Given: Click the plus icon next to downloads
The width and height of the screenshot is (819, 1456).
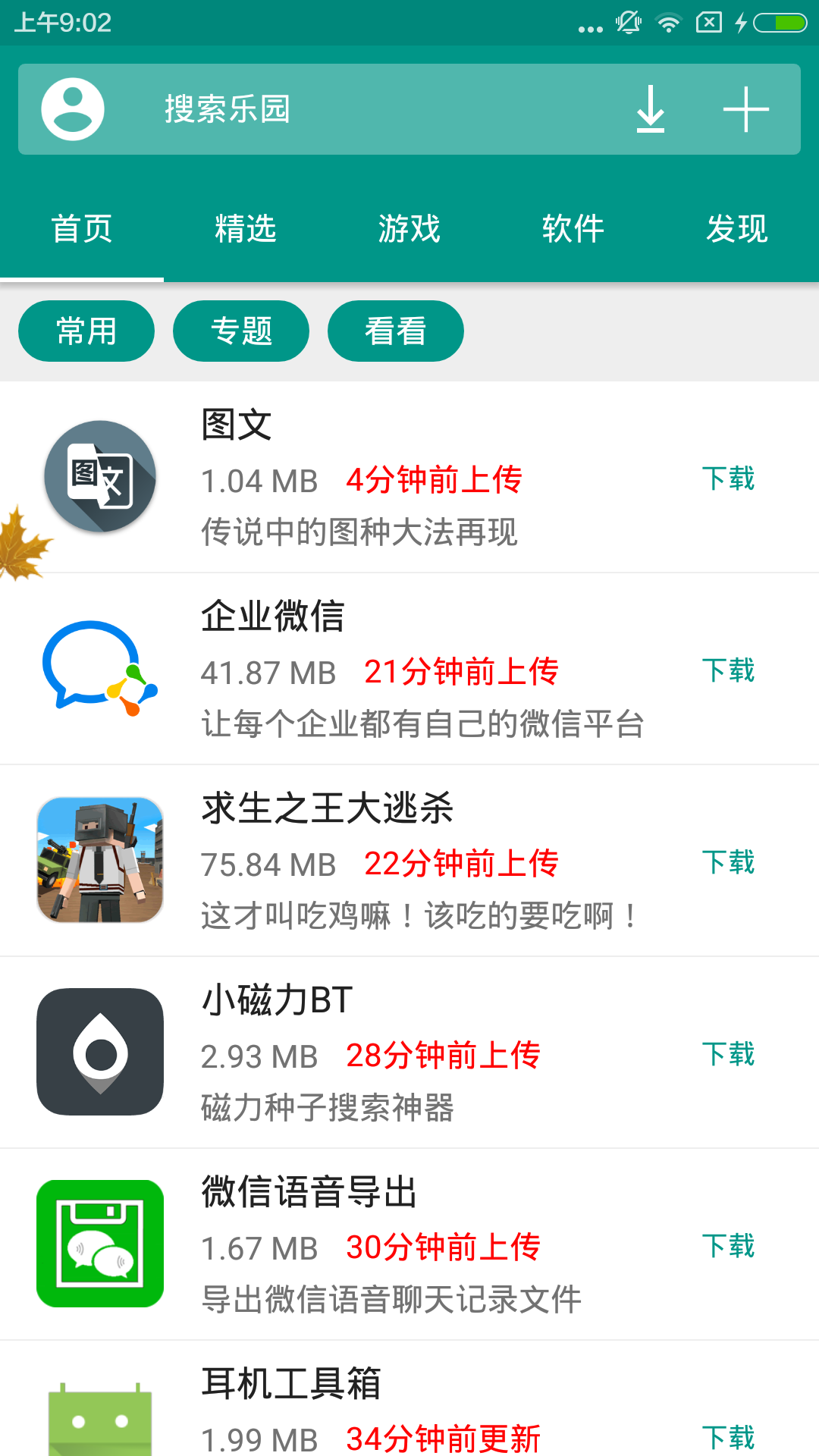Looking at the screenshot, I should [745, 108].
